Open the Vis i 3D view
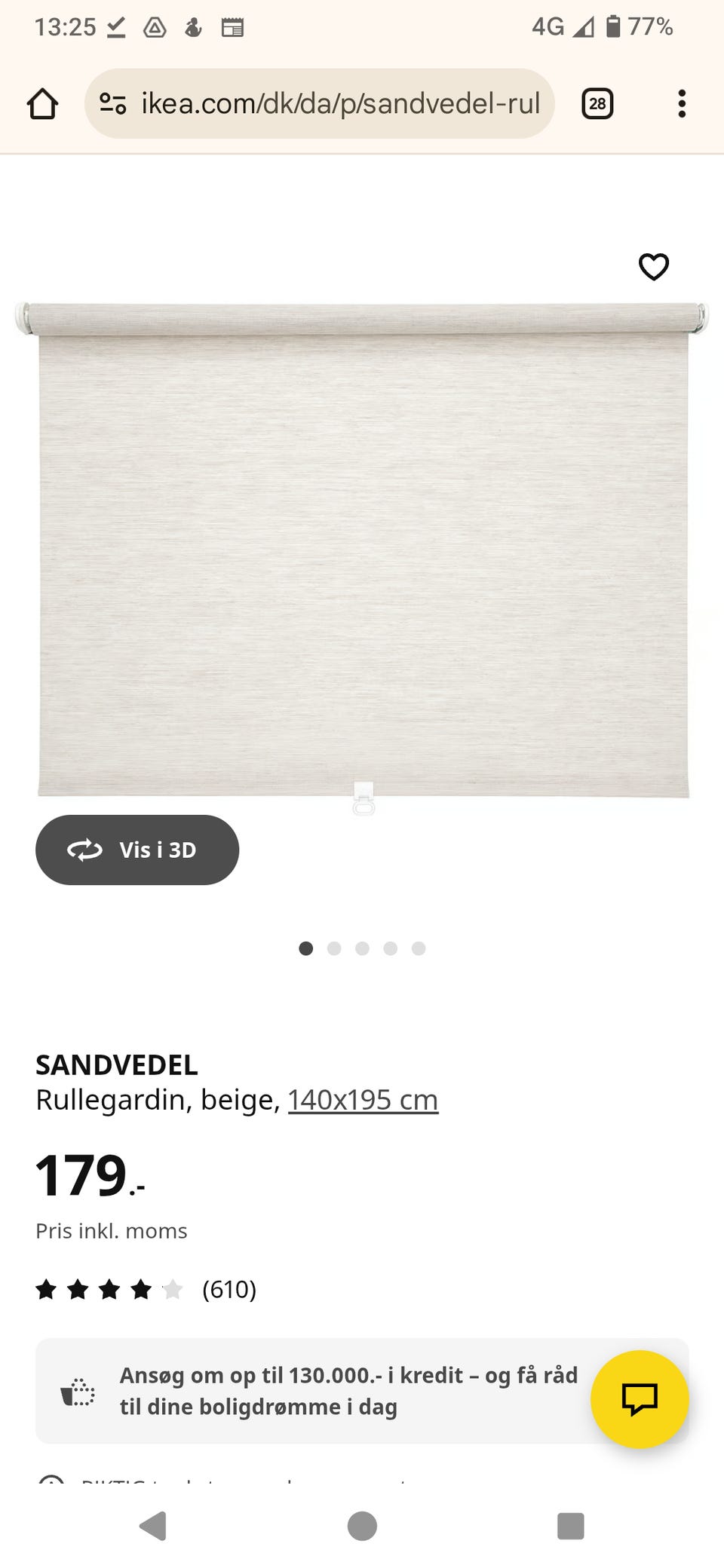The image size is (724, 1568). click(137, 850)
